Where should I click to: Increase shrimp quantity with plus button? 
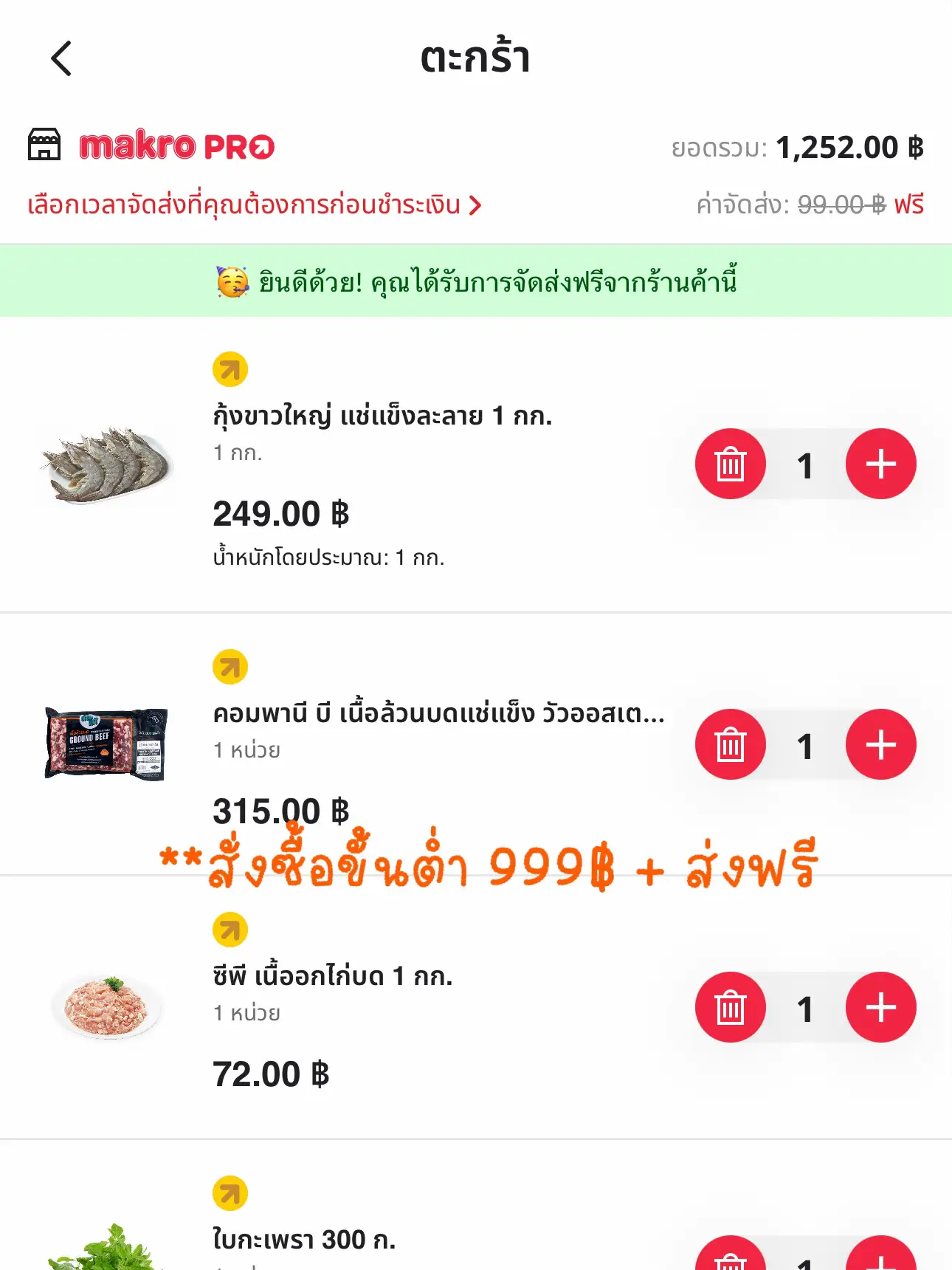pyautogui.click(x=880, y=463)
